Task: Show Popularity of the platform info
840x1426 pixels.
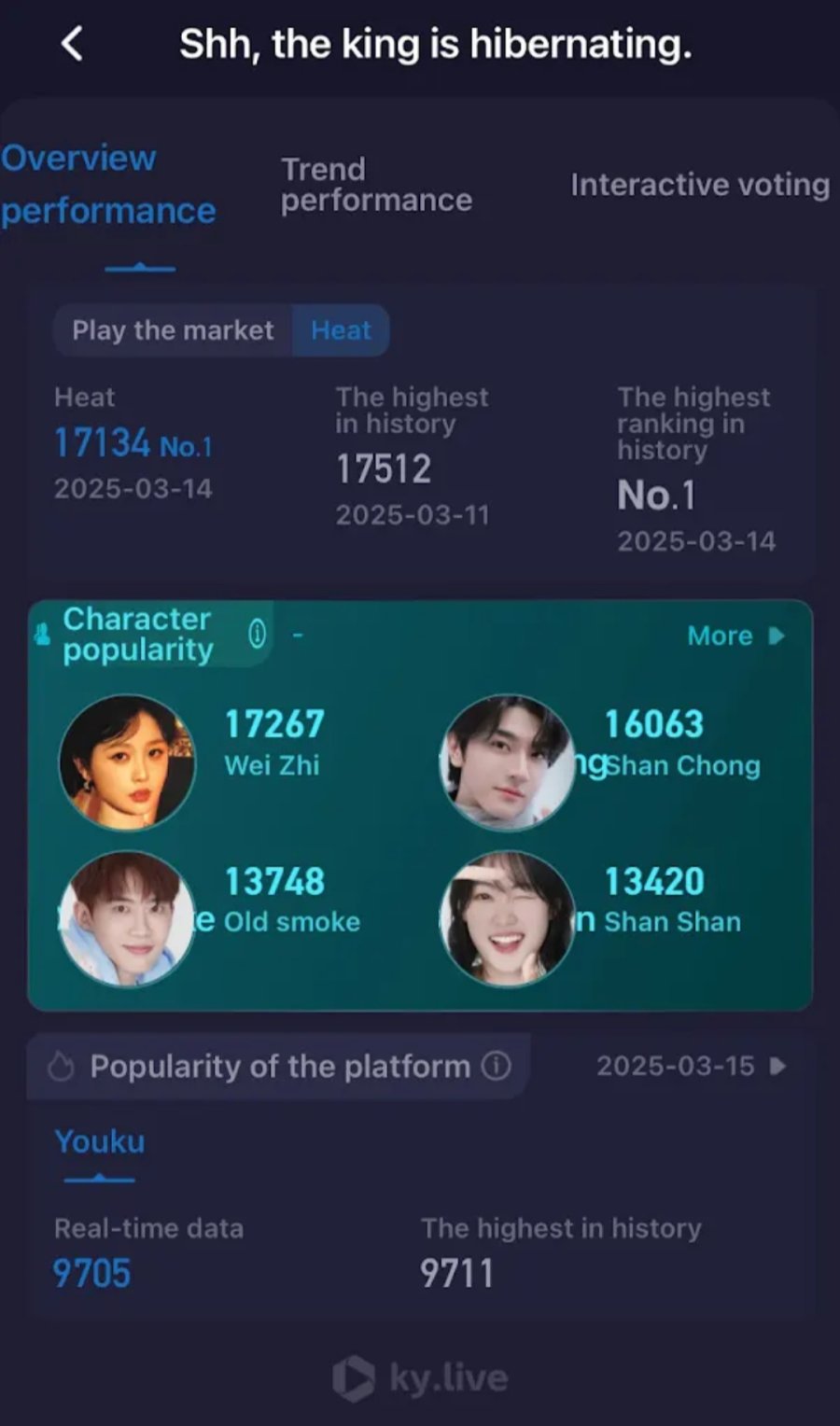Action: pyautogui.click(x=497, y=1065)
